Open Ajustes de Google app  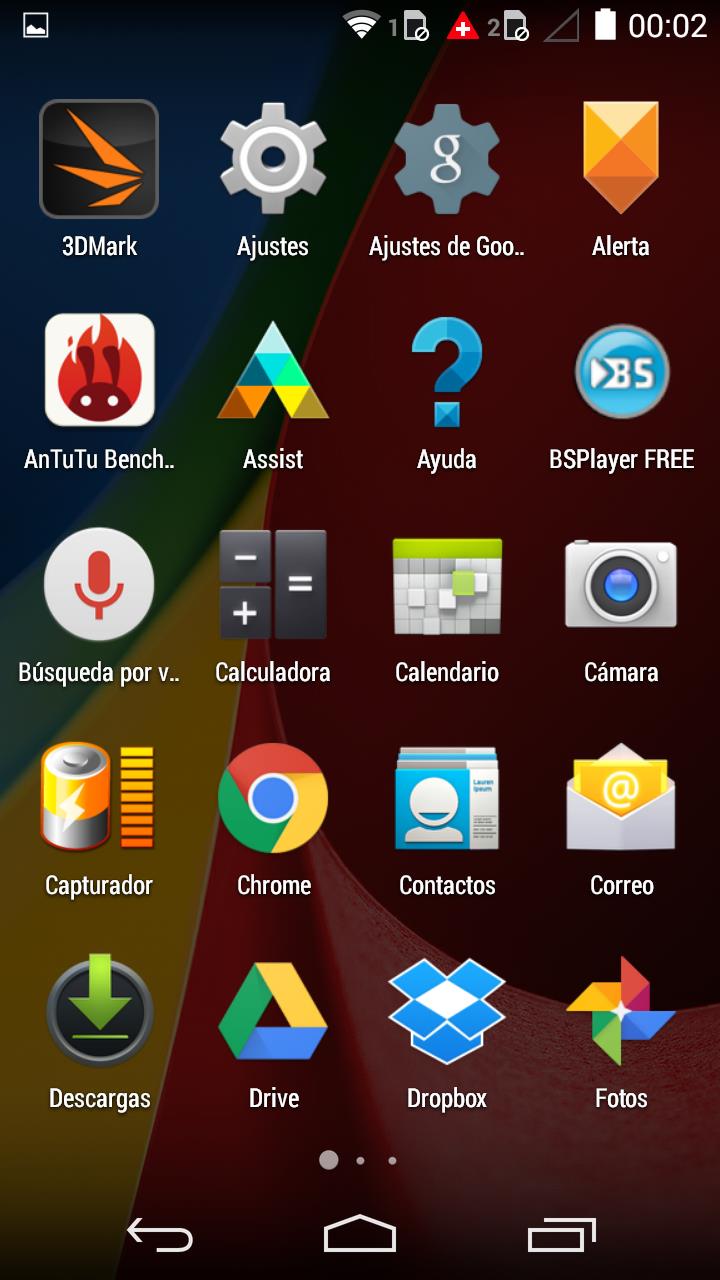[x=446, y=160]
